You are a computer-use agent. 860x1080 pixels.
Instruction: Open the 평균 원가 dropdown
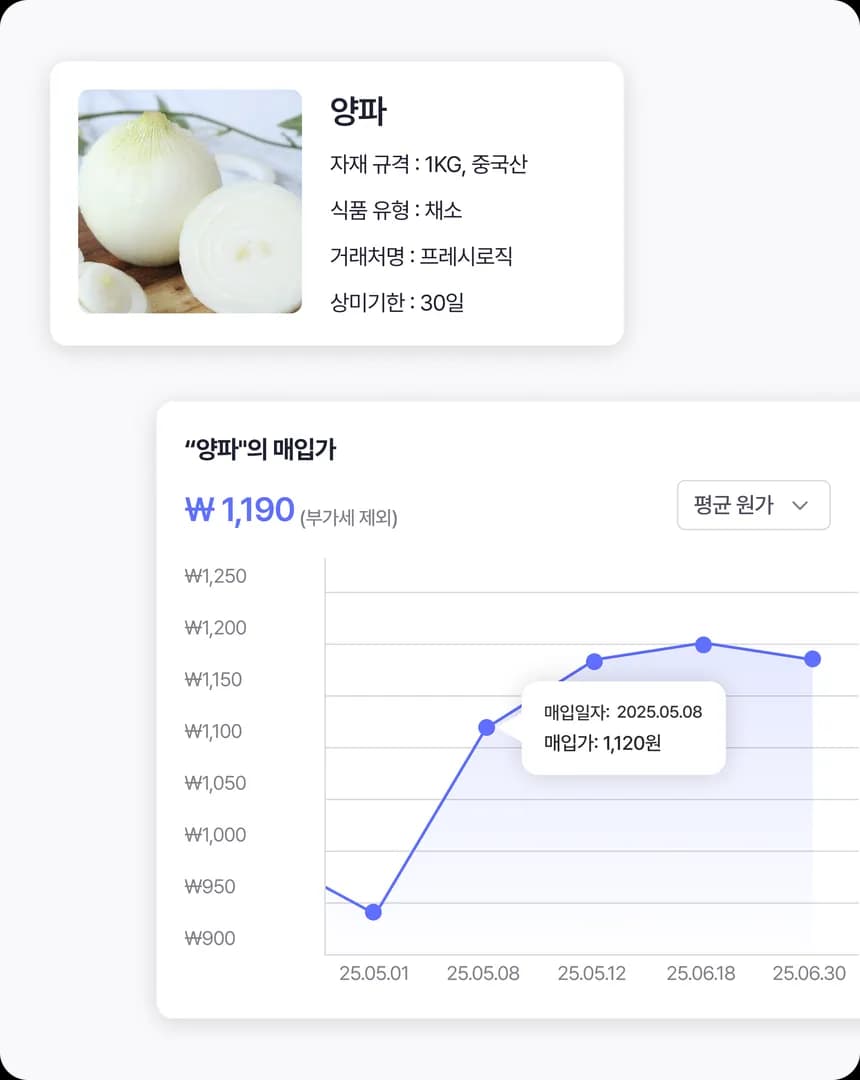752,506
